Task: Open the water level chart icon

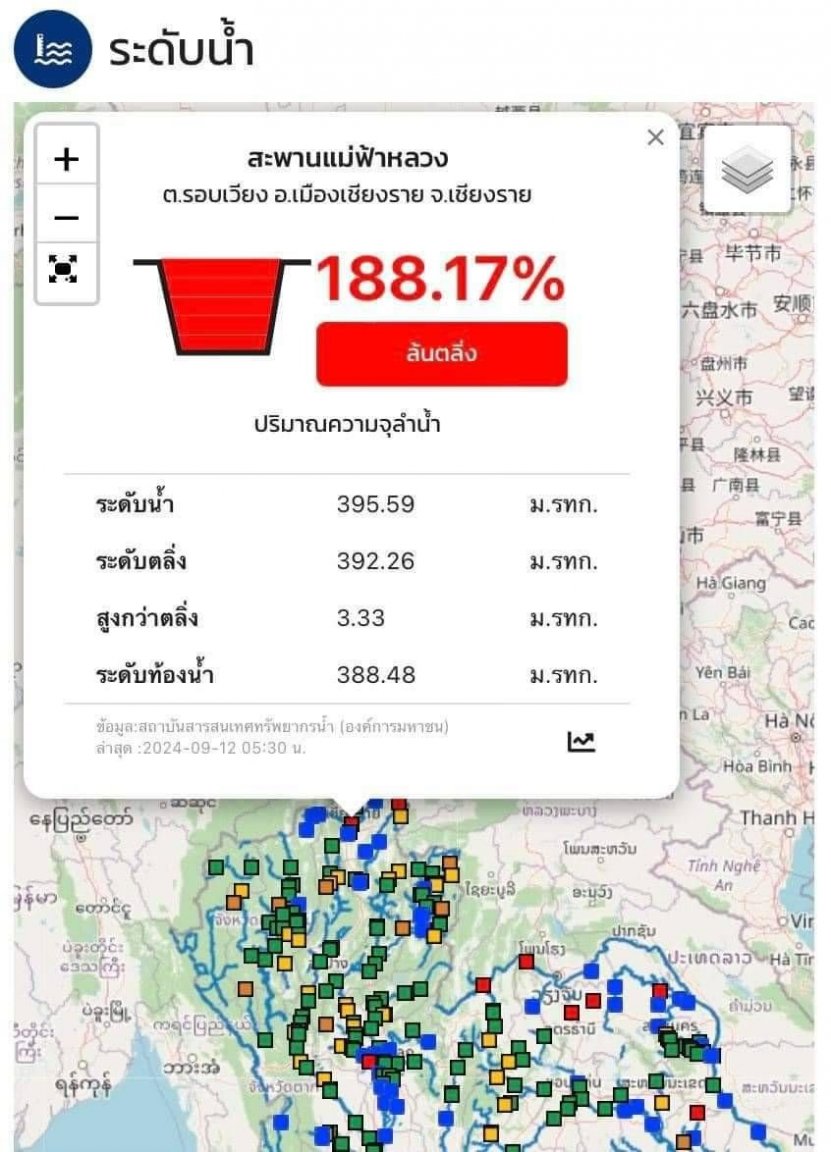Action: [581, 741]
